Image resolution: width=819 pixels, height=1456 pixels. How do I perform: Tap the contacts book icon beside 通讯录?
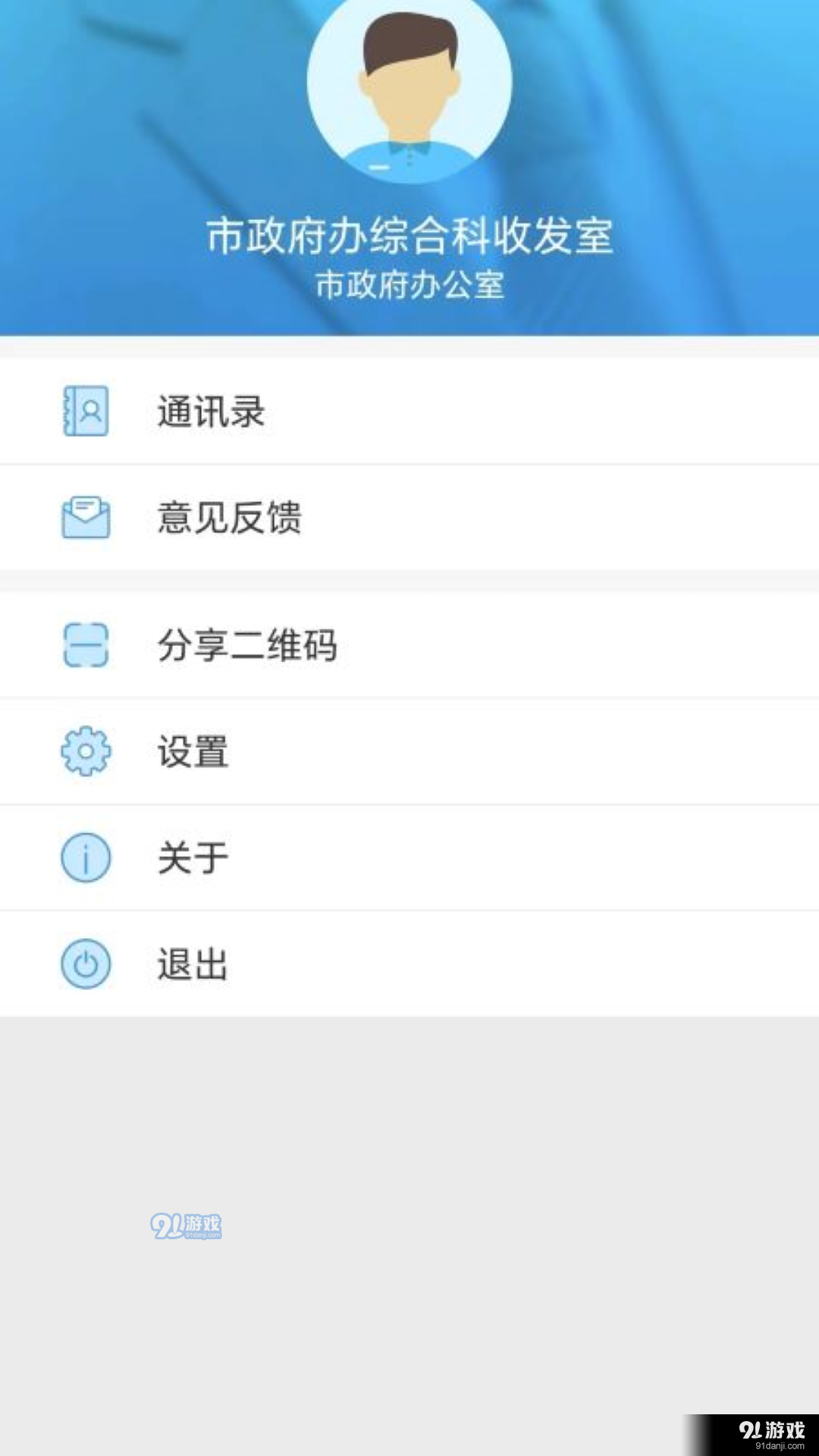pos(85,410)
